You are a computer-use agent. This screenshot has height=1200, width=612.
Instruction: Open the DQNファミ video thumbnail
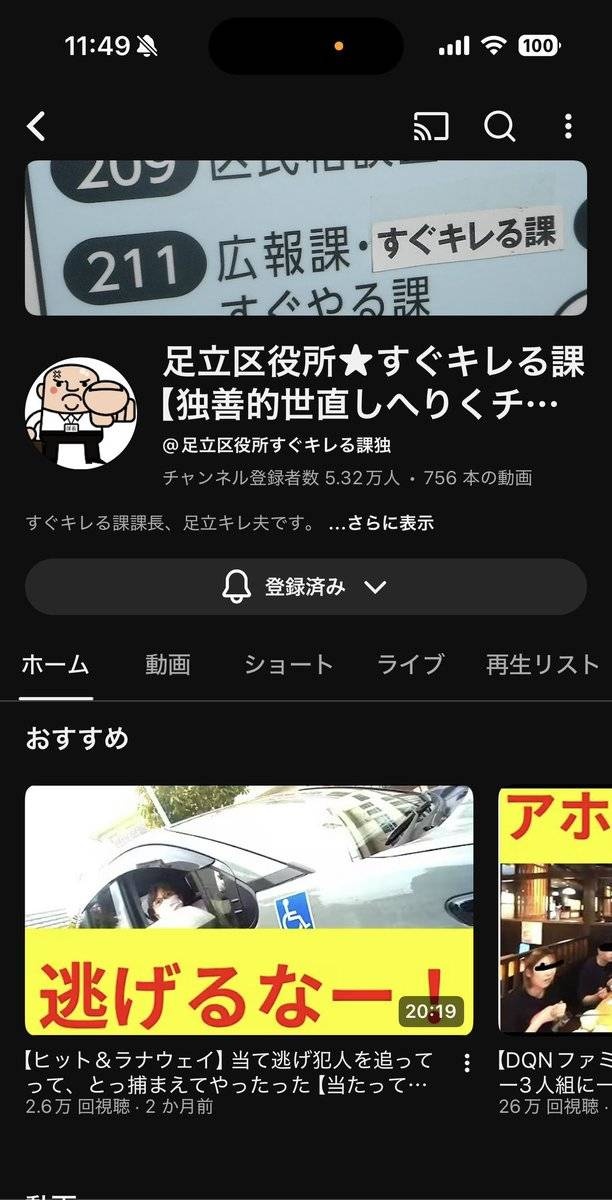[555, 910]
